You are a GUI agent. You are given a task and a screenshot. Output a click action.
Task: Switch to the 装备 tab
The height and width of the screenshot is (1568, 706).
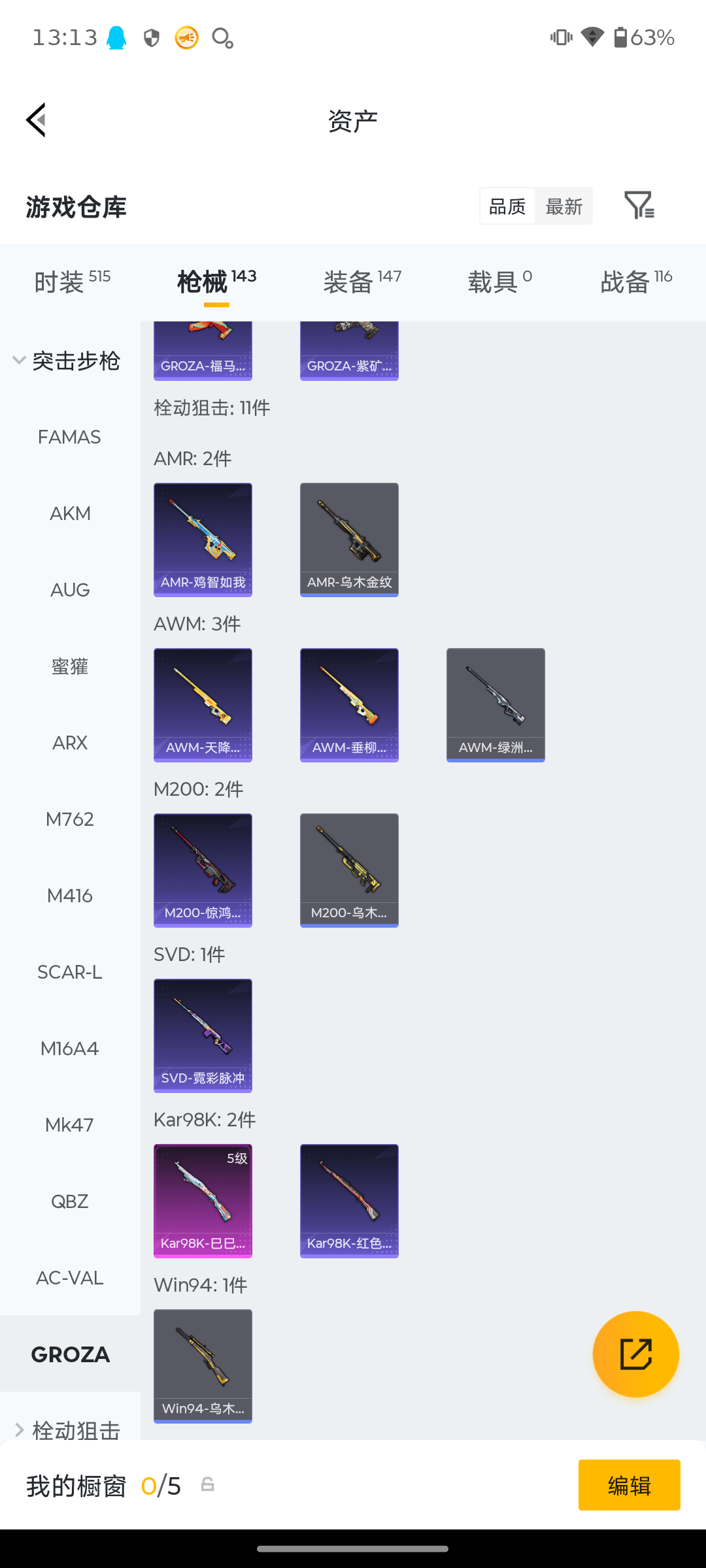pos(362,282)
